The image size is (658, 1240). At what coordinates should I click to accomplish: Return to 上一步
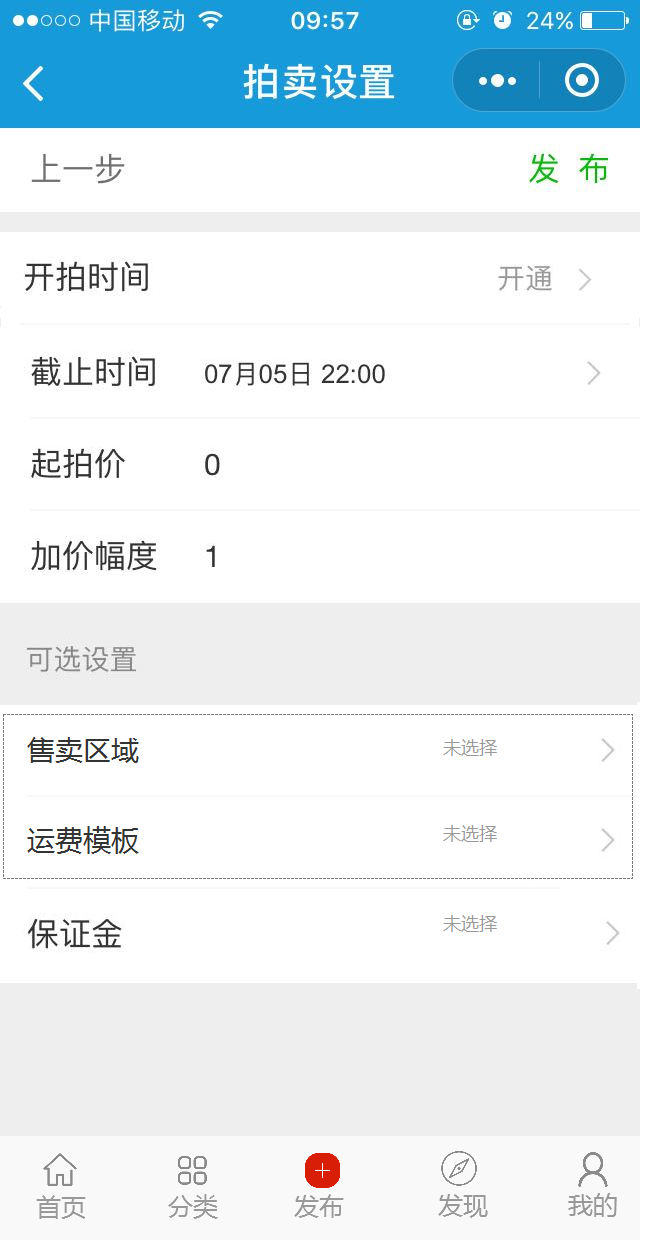[x=78, y=170]
